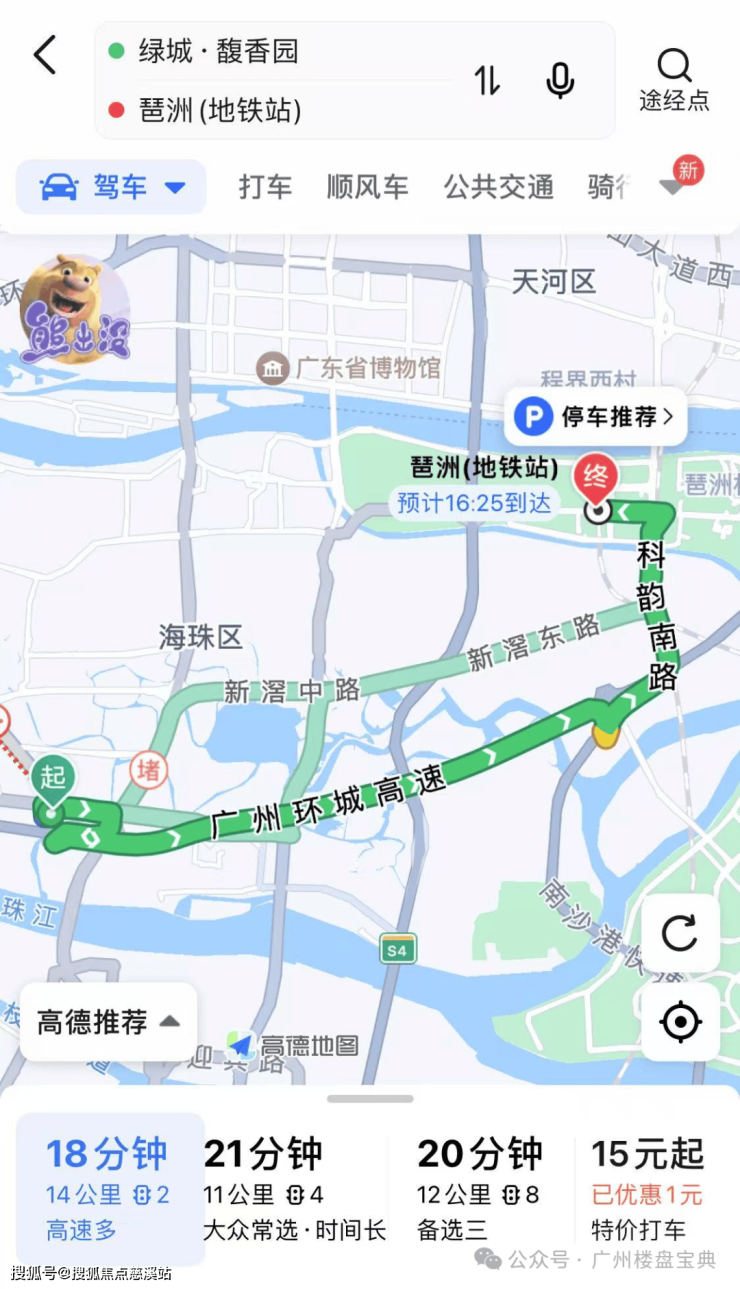Switch to the 顺风车 tab
This screenshot has width=740, height=1289.
tap(367, 187)
